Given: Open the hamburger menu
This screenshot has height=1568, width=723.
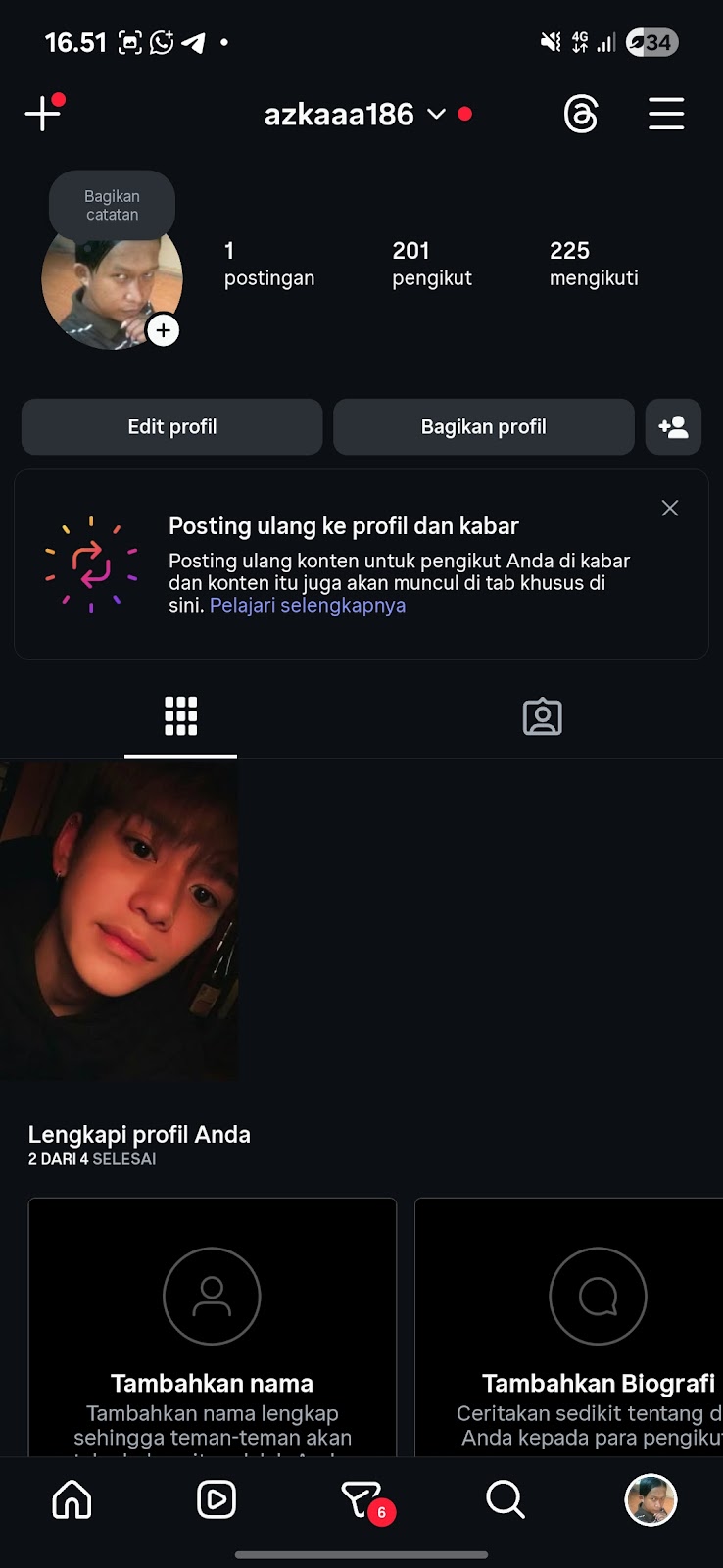Looking at the screenshot, I should click(666, 114).
